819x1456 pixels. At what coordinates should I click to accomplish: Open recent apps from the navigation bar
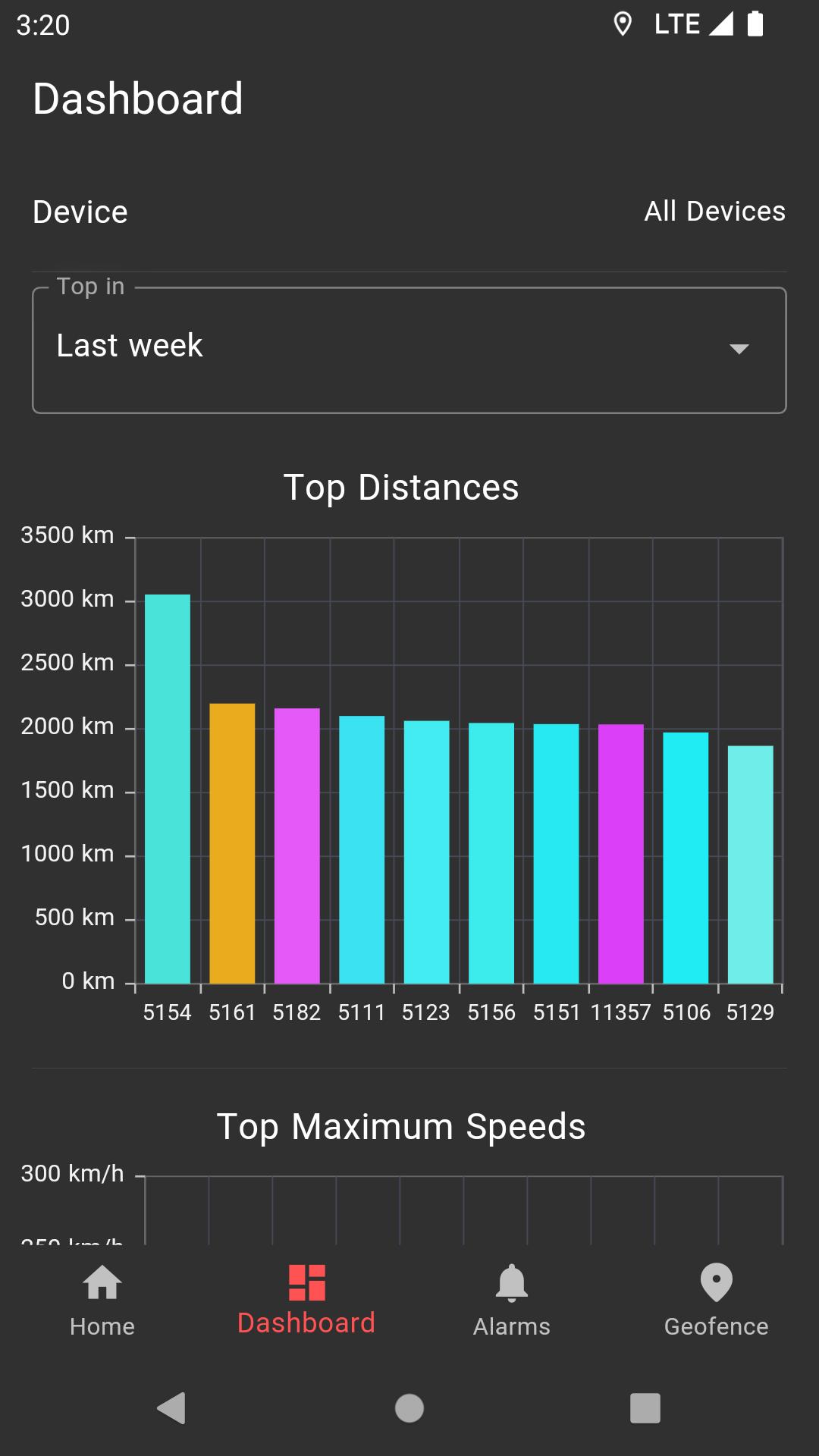click(645, 1408)
